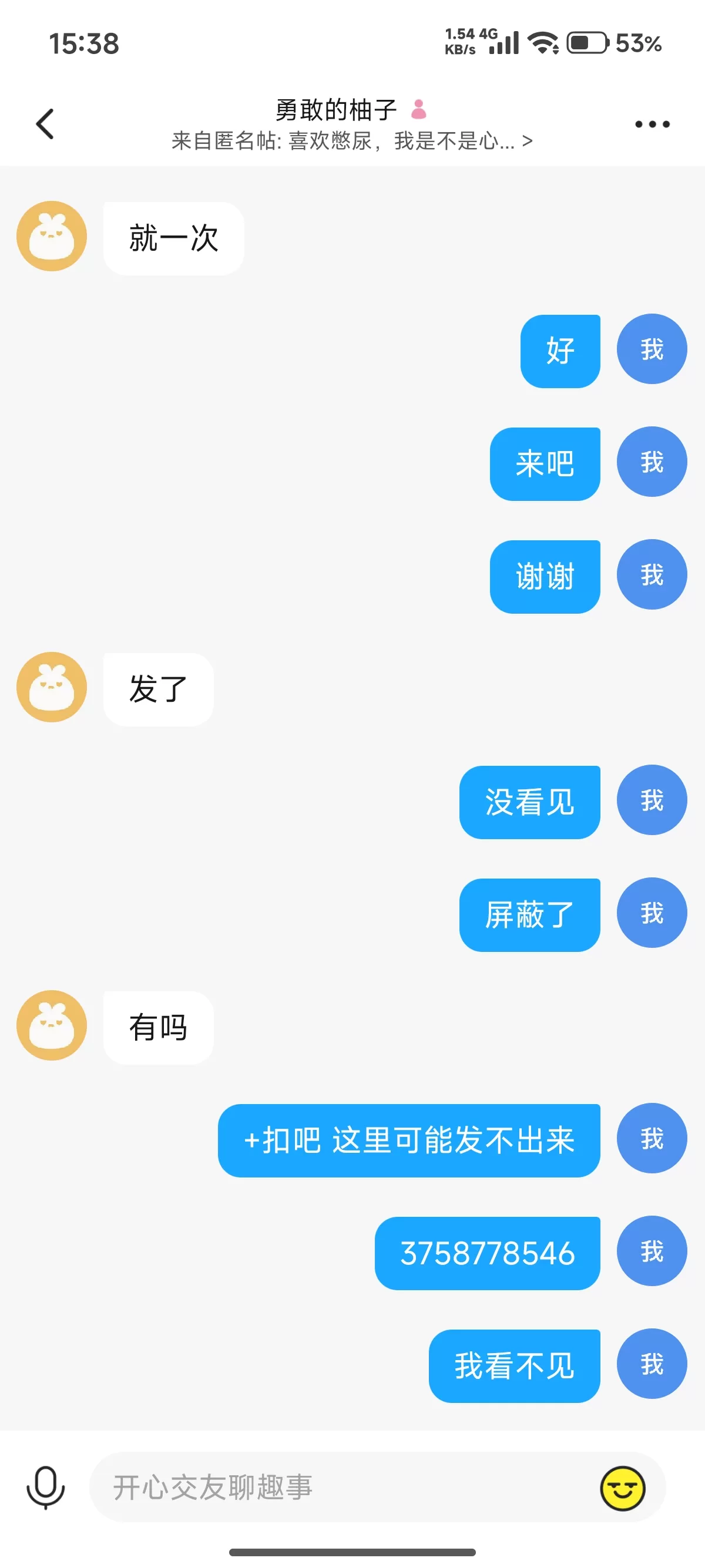Tap the 就一次 chat bubble
This screenshot has height=1568, width=705.
coord(173,237)
